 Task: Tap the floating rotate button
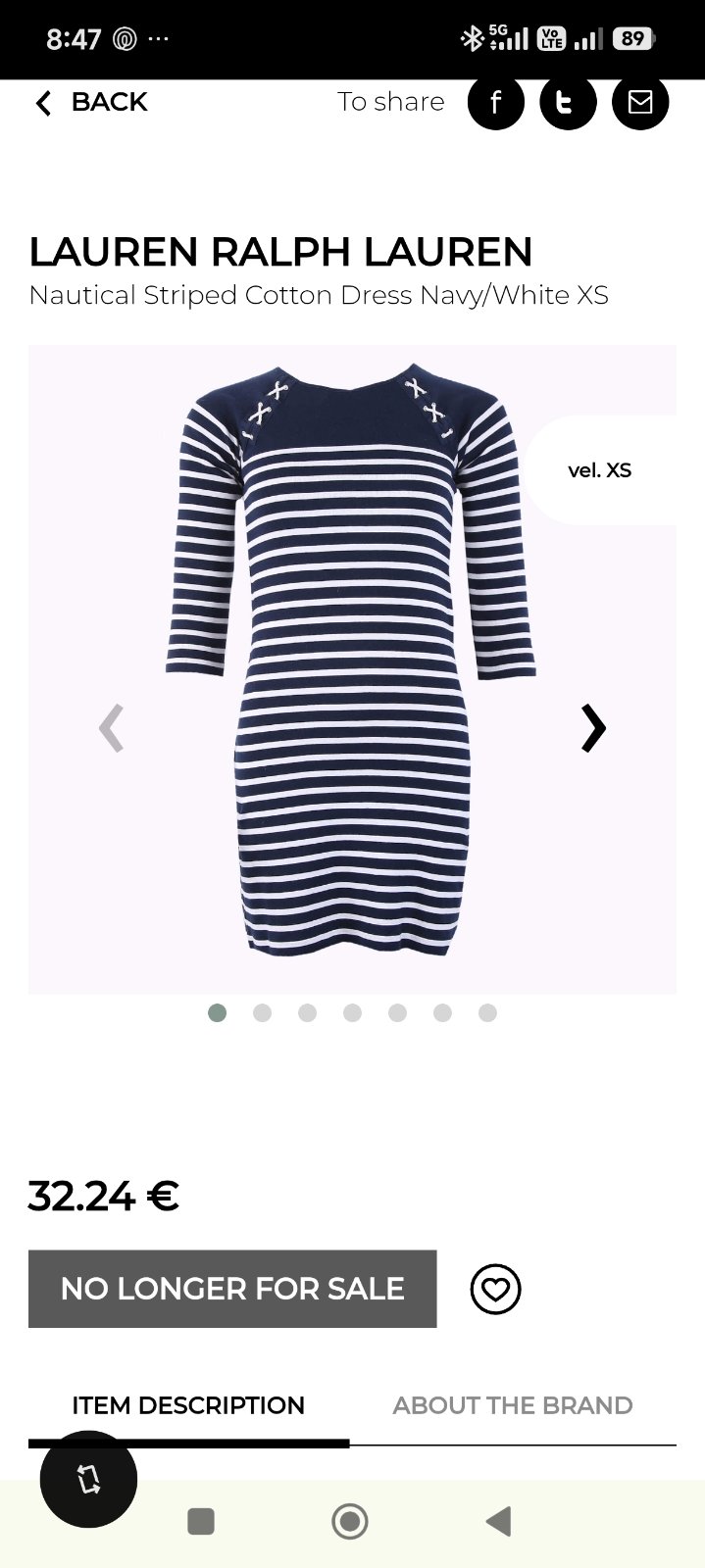coord(88,1479)
